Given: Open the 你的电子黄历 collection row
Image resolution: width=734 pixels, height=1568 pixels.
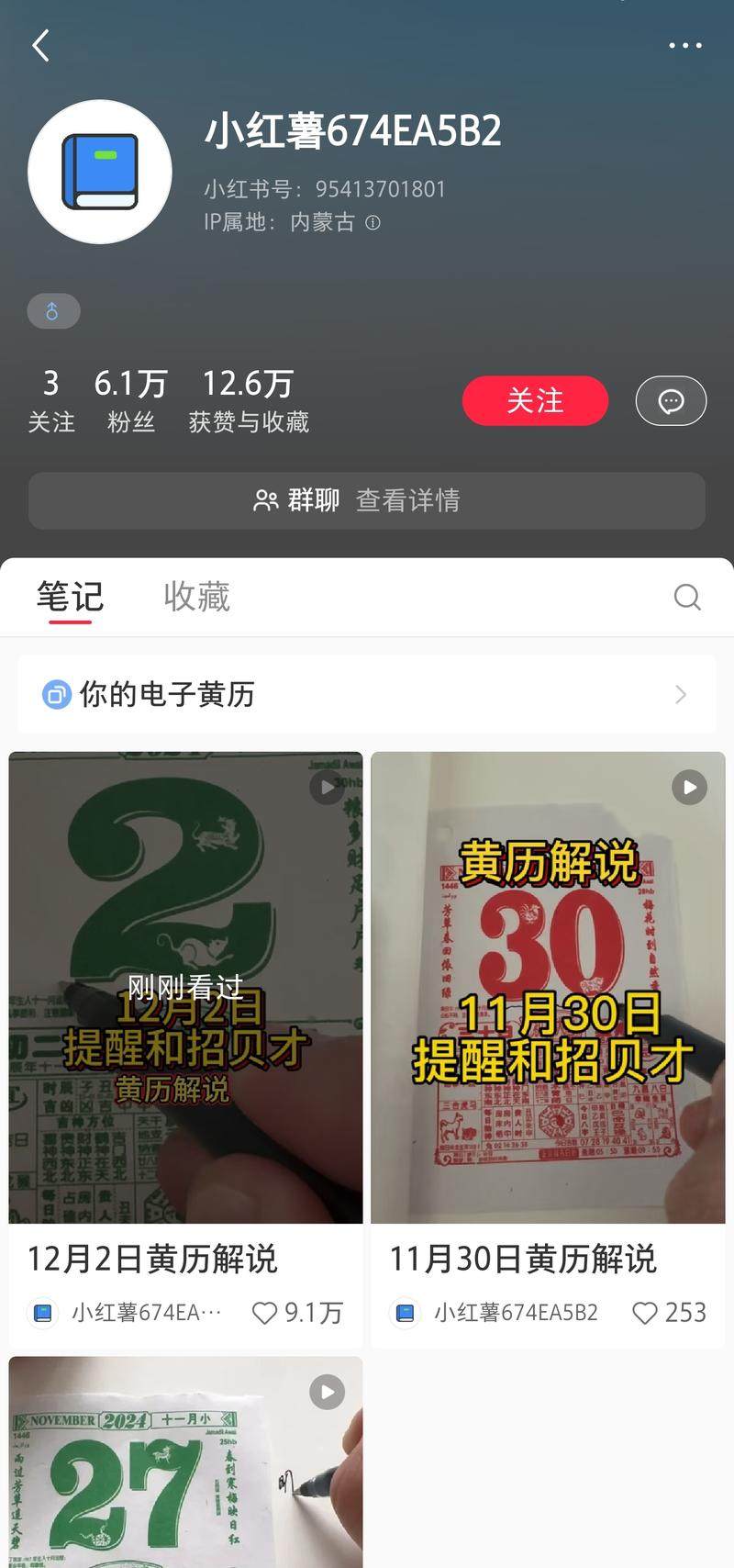Looking at the screenshot, I should point(367,694).
